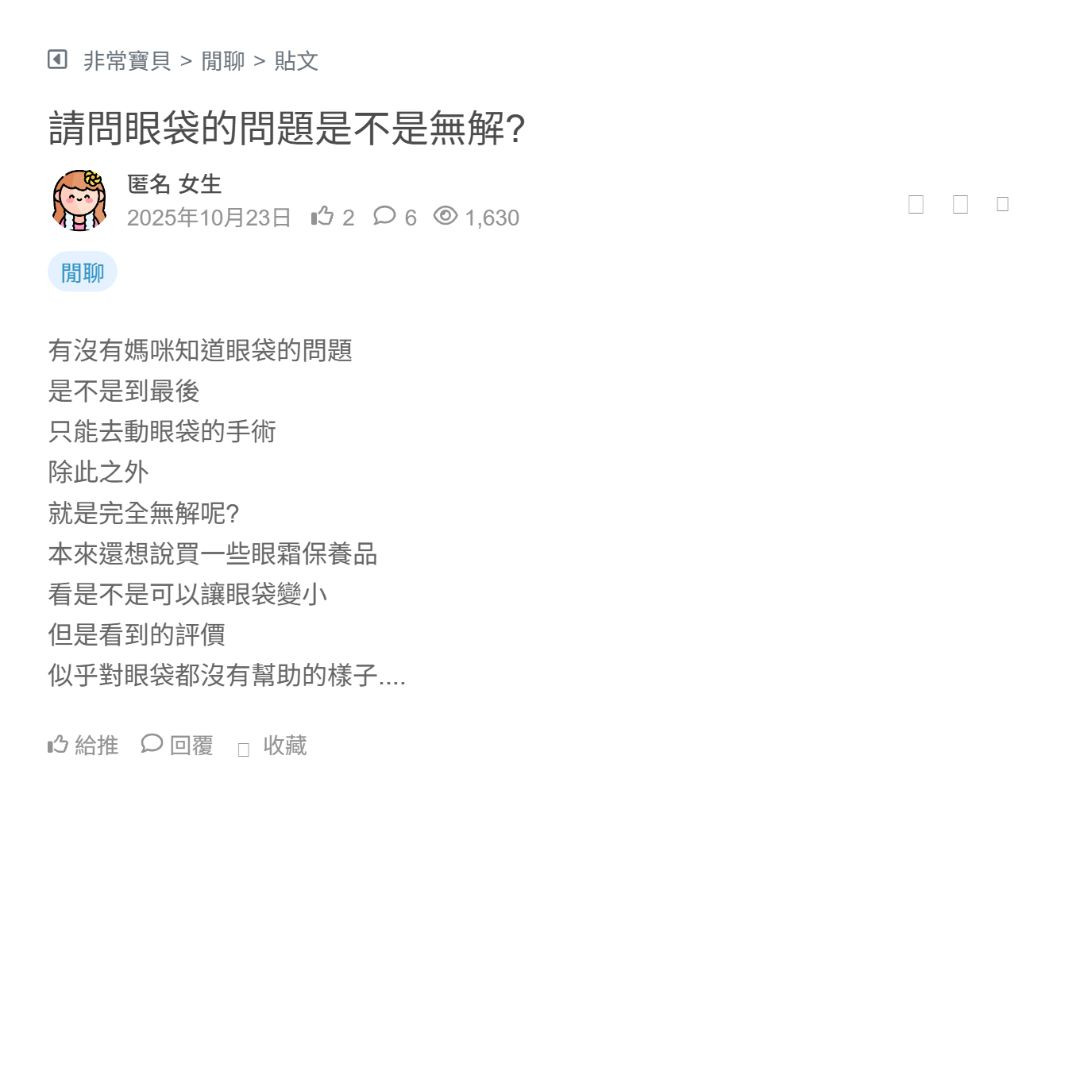Give a 給推 like to this post

[83, 745]
